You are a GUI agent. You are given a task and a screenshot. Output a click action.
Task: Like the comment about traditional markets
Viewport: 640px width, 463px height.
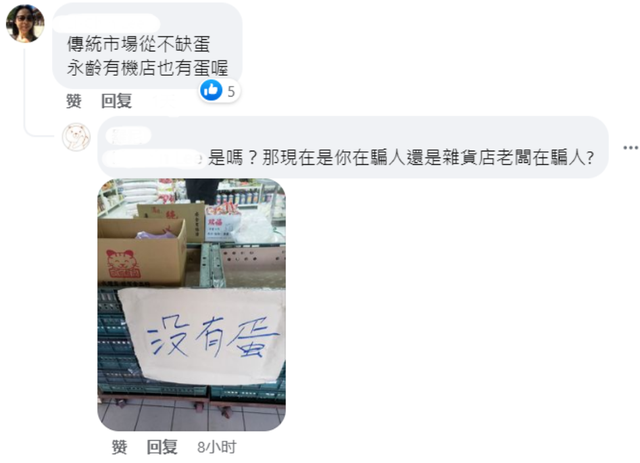[73, 101]
